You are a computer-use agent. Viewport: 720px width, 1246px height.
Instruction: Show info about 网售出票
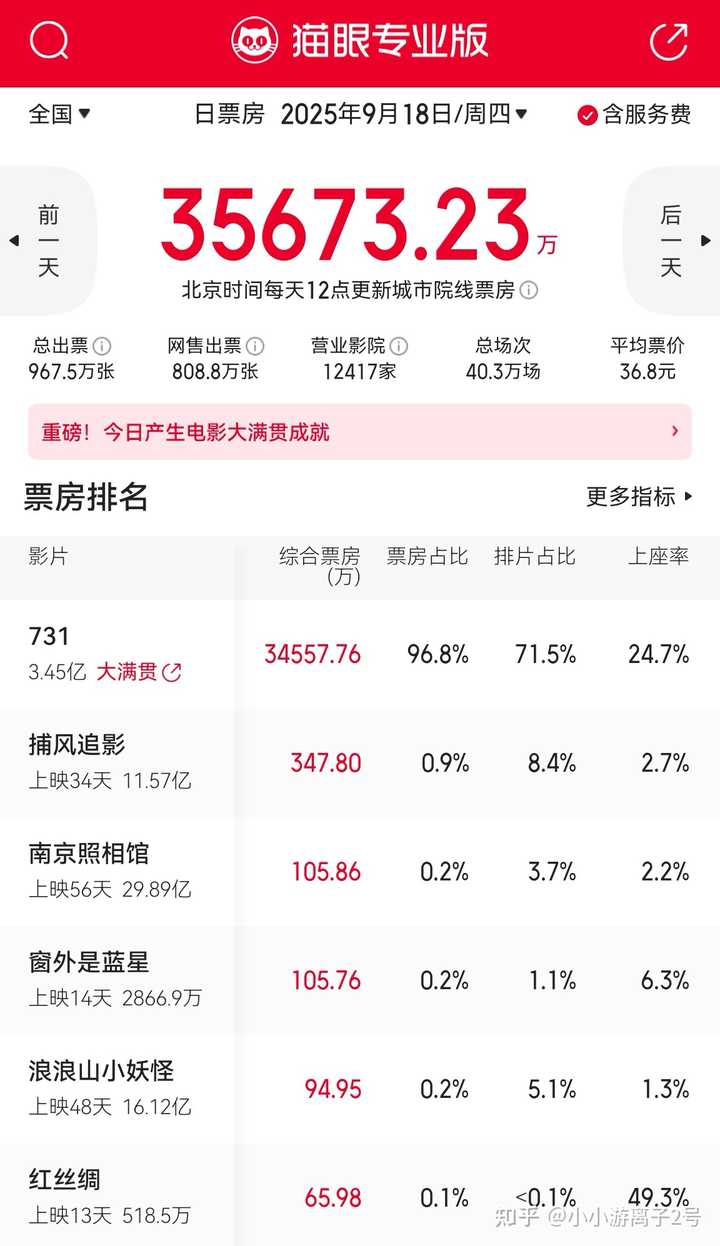pos(255,346)
